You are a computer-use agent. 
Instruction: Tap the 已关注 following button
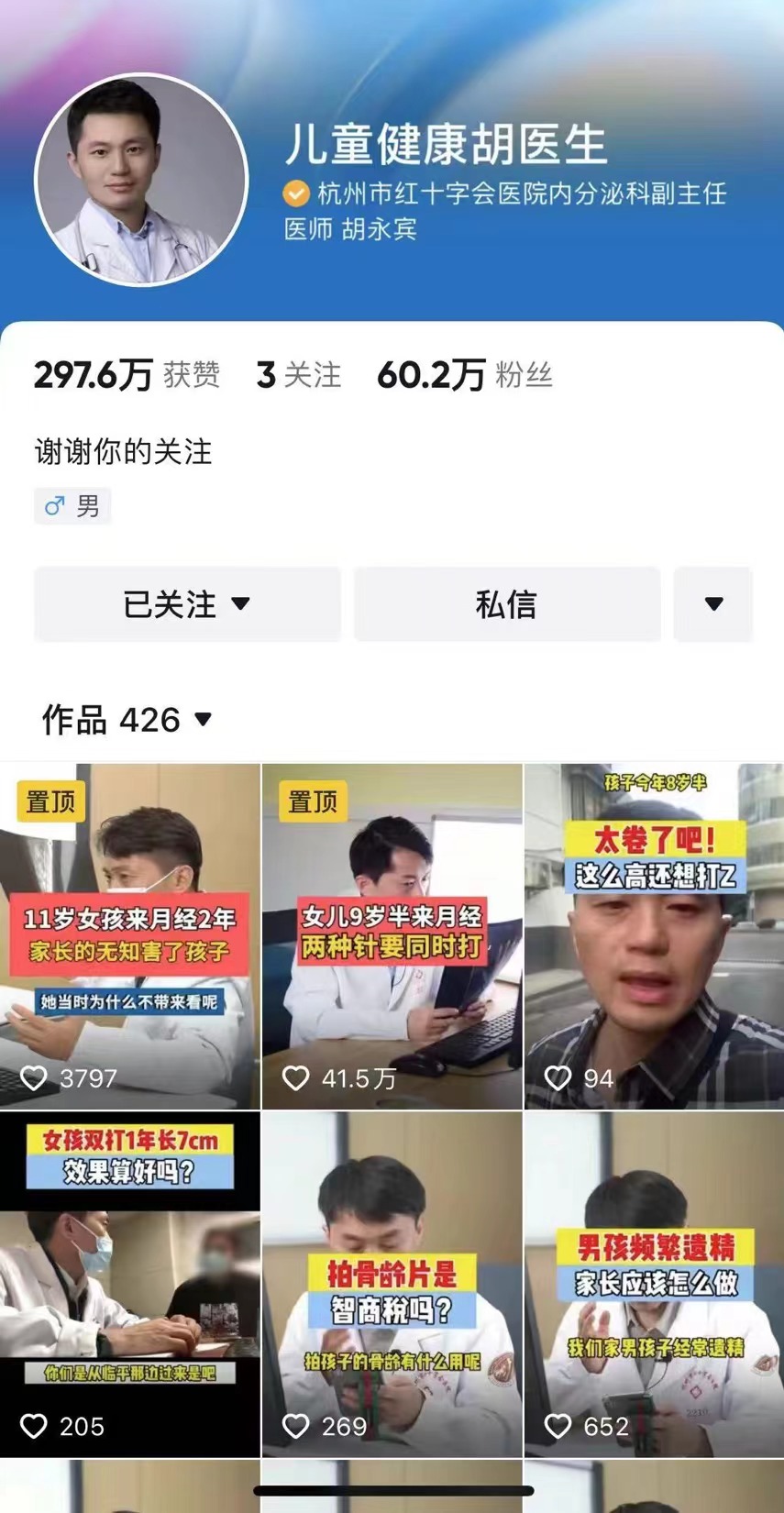coord(187,603)
